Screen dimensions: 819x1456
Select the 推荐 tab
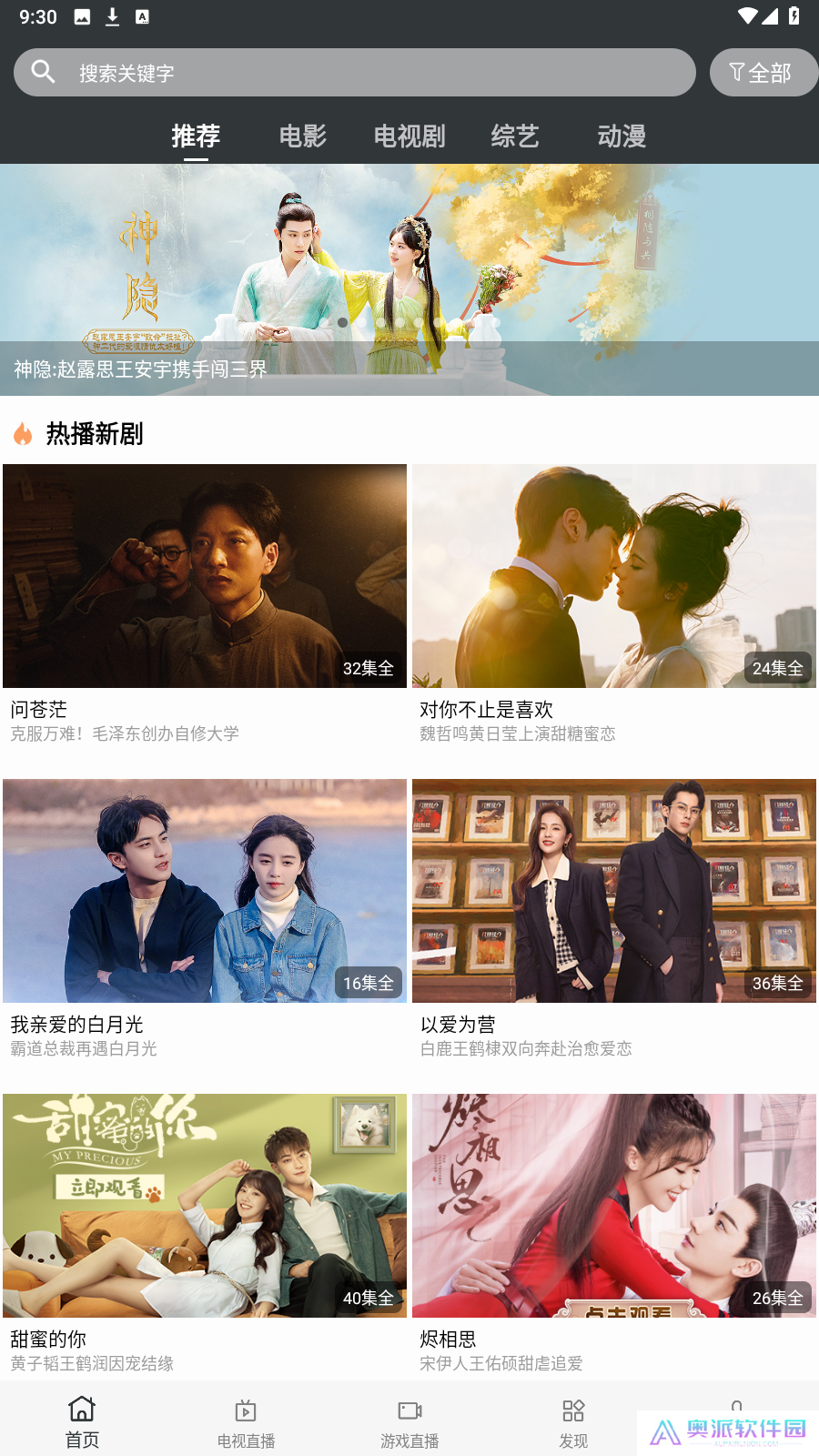point(196,136)
